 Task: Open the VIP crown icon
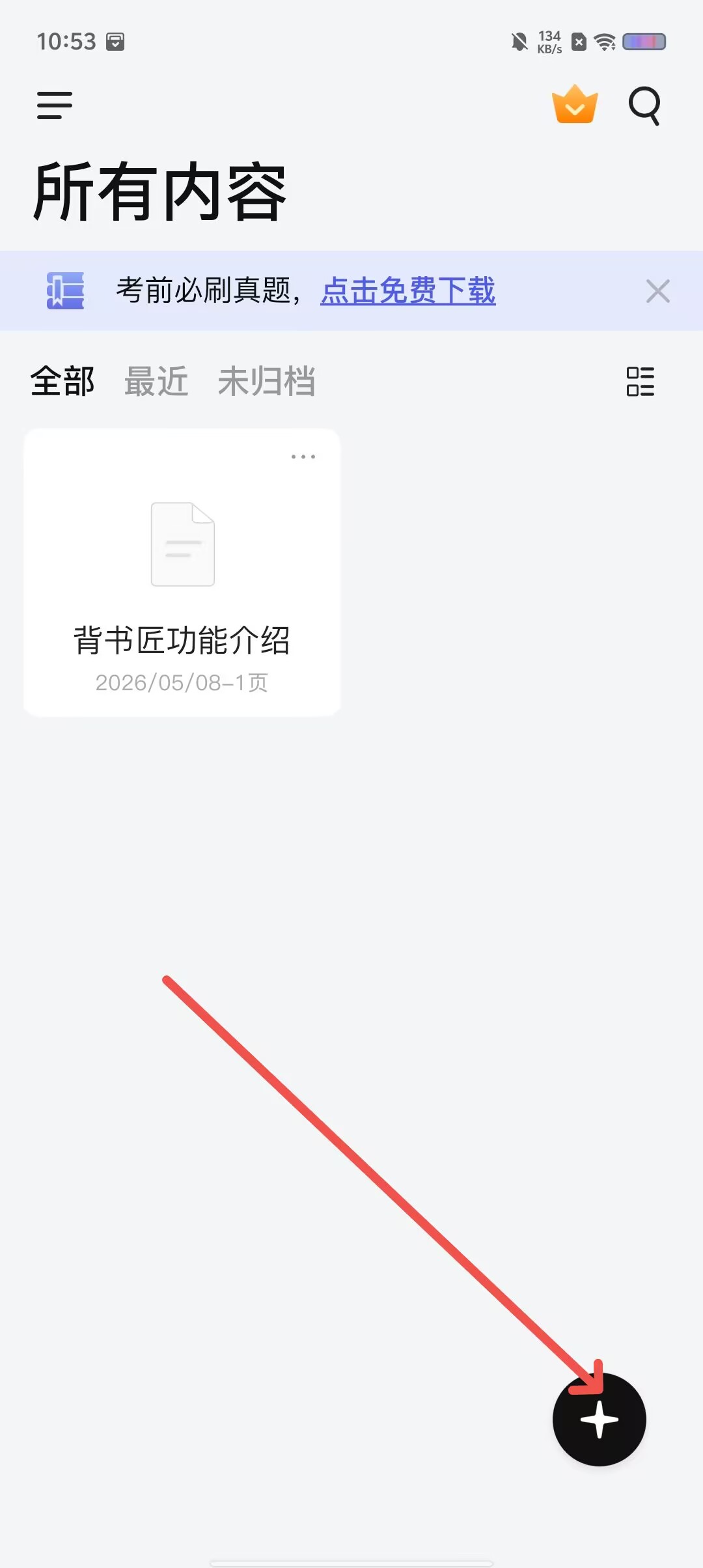[x=575, y=104]
